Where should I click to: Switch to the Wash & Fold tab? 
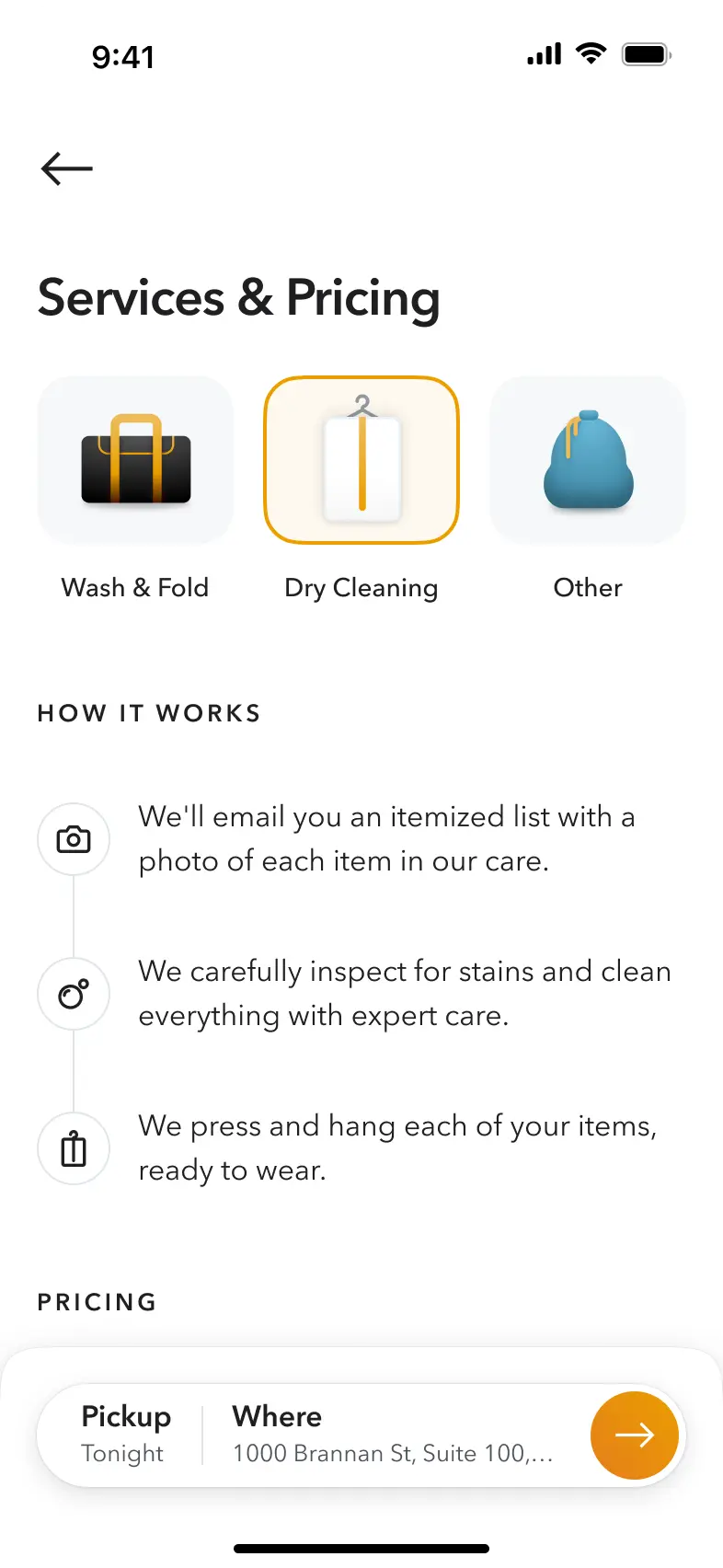pos(134,587)
